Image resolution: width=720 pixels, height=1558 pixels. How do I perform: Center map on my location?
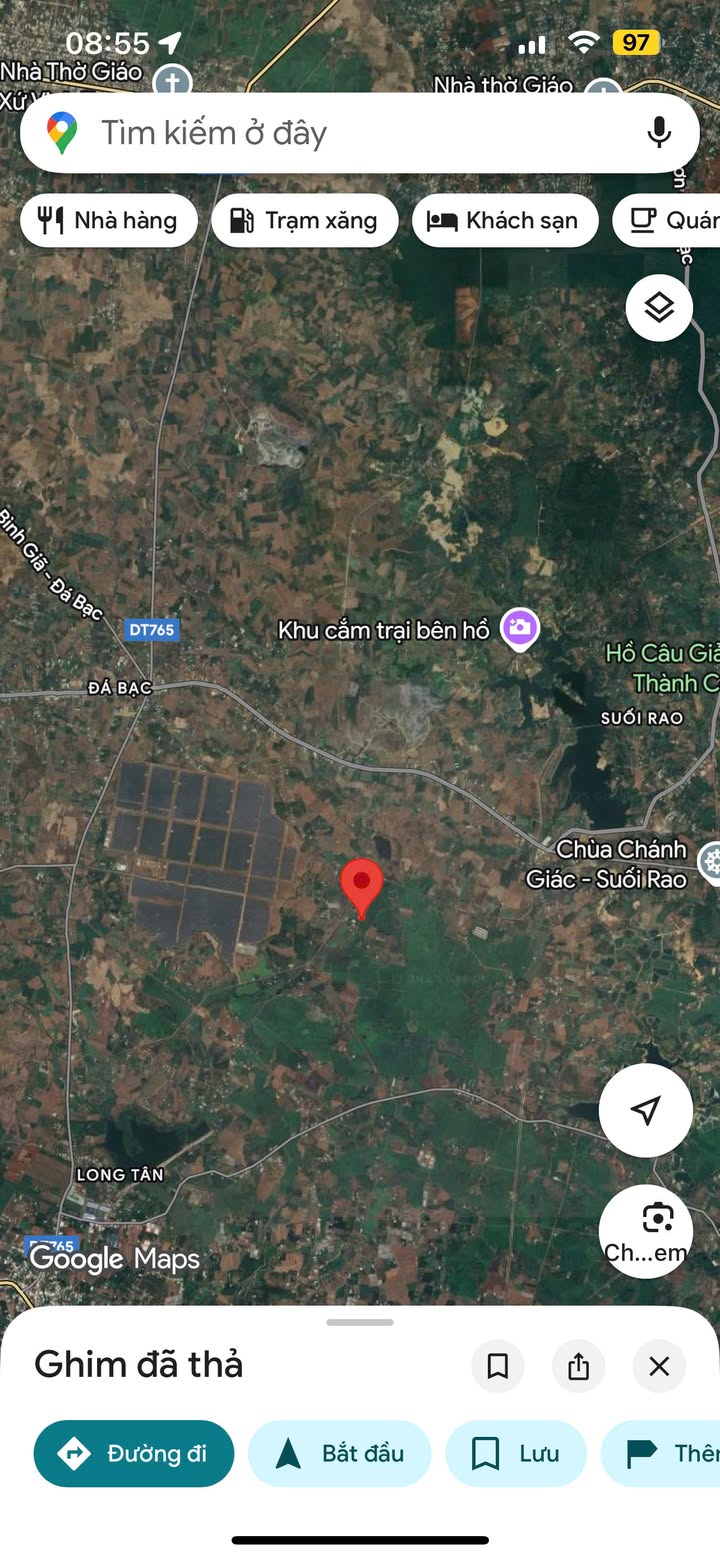[645, 1110]
